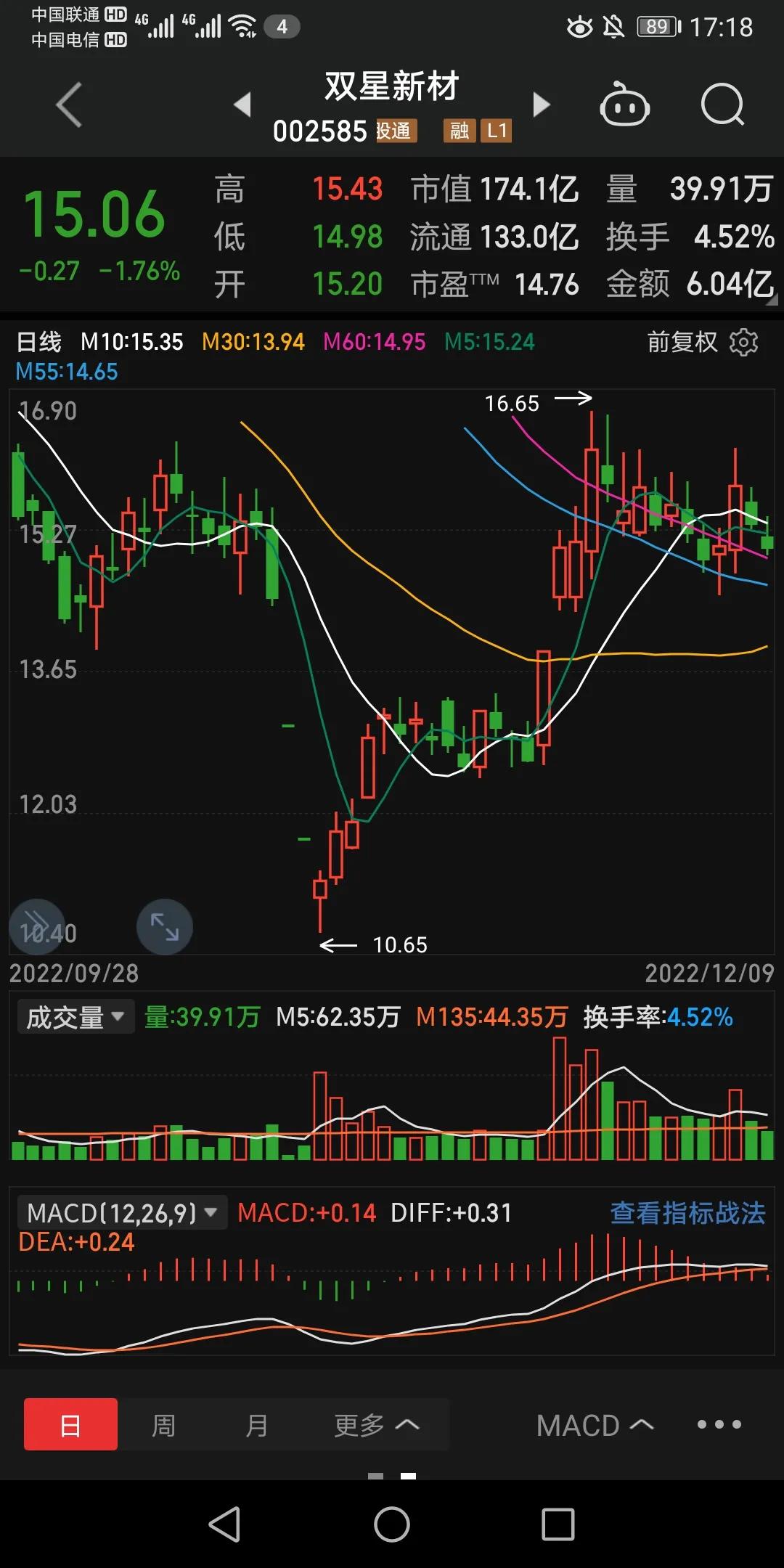Switch to the previous stock
Screen dimensions: 784x1568
pyautogui.click(x=242, y=105)
